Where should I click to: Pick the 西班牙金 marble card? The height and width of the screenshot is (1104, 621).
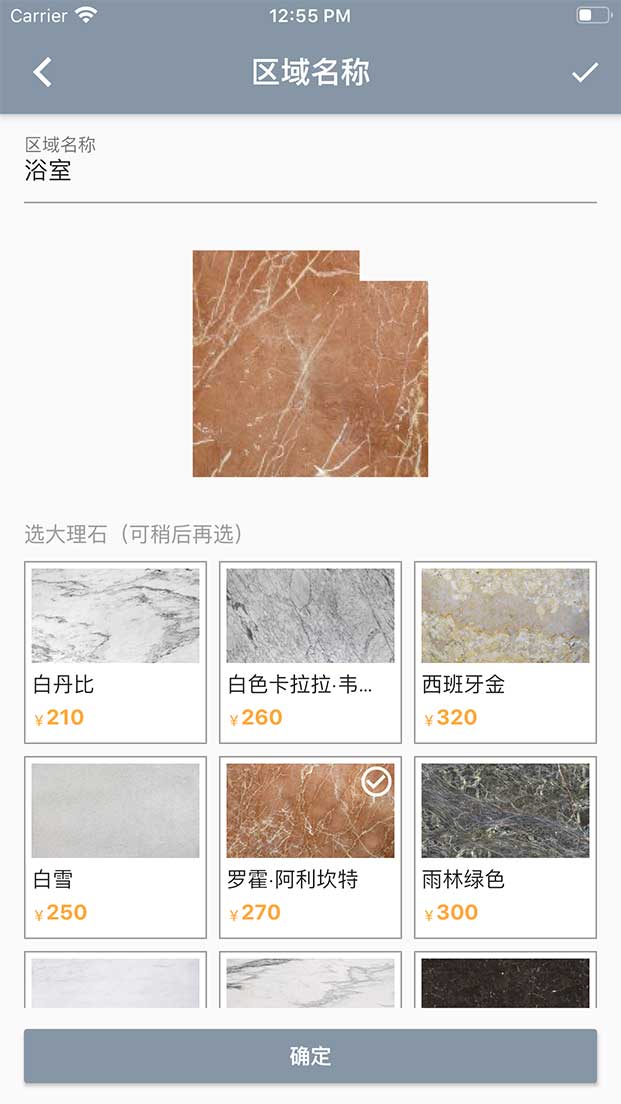coord(505,652)
